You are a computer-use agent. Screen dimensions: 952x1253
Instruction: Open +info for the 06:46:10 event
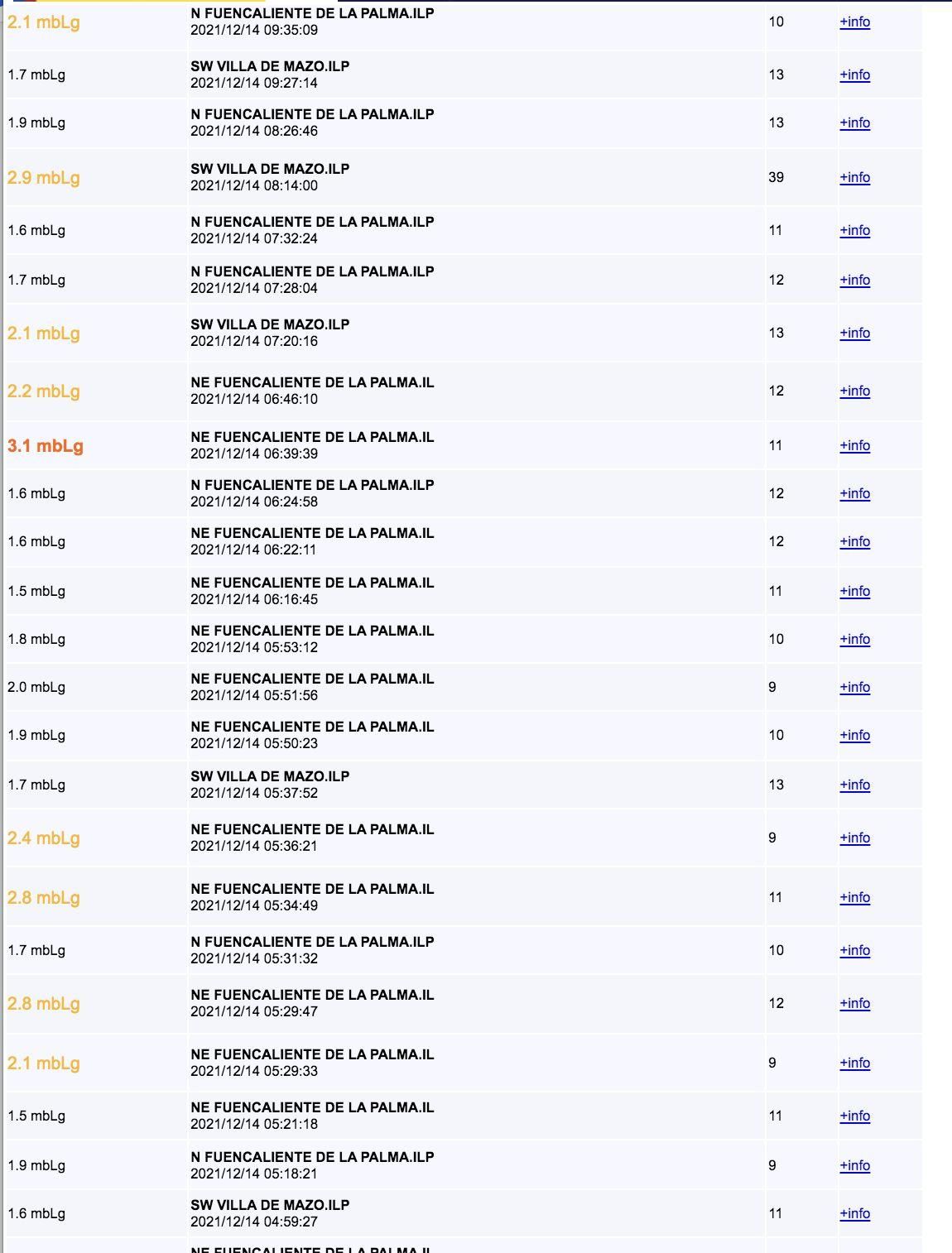pyautogui.click(x=854, y=391)
